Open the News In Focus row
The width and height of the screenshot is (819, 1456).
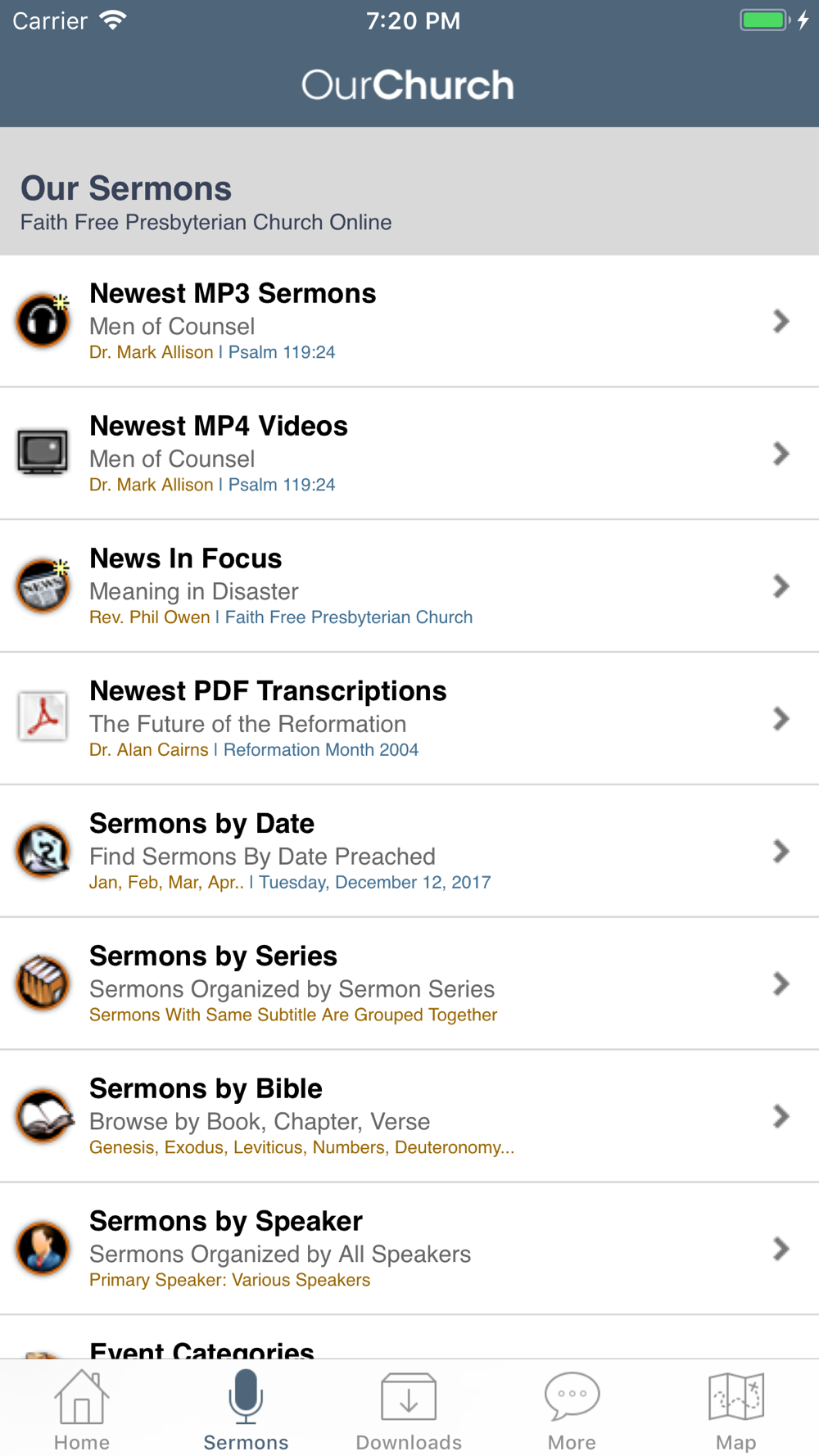point(409,586)
